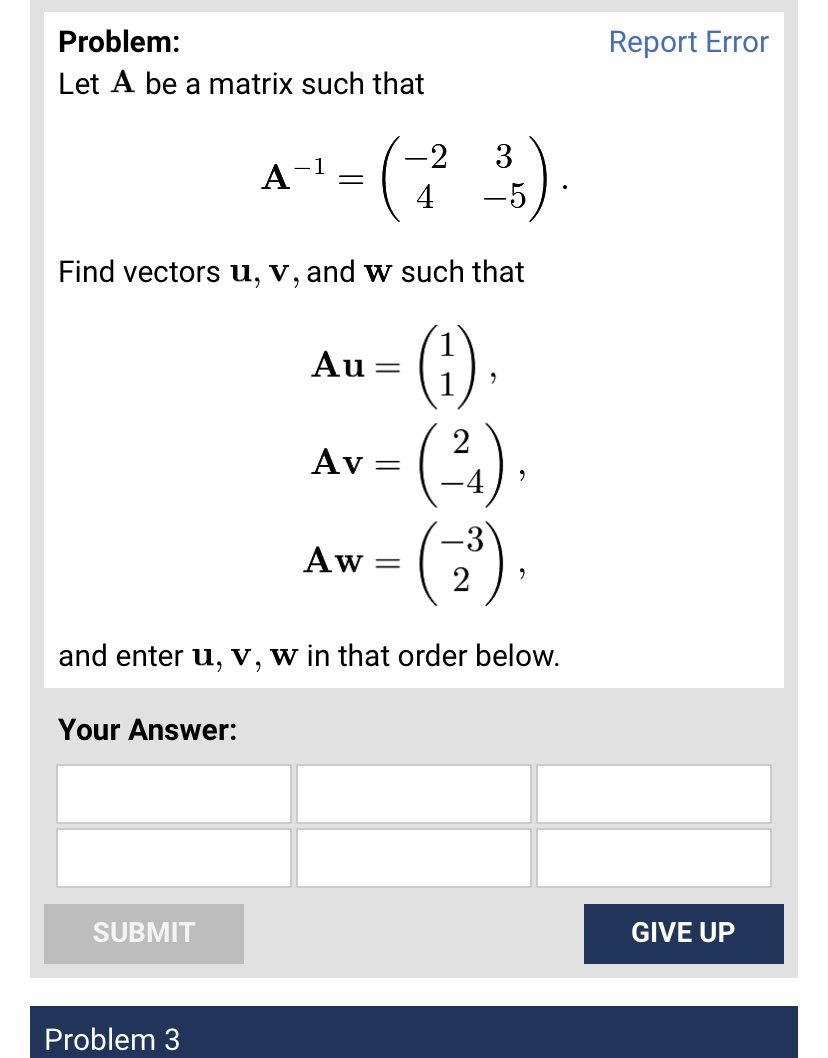Click the middle answer box in the top row

(x=413, y=793)
